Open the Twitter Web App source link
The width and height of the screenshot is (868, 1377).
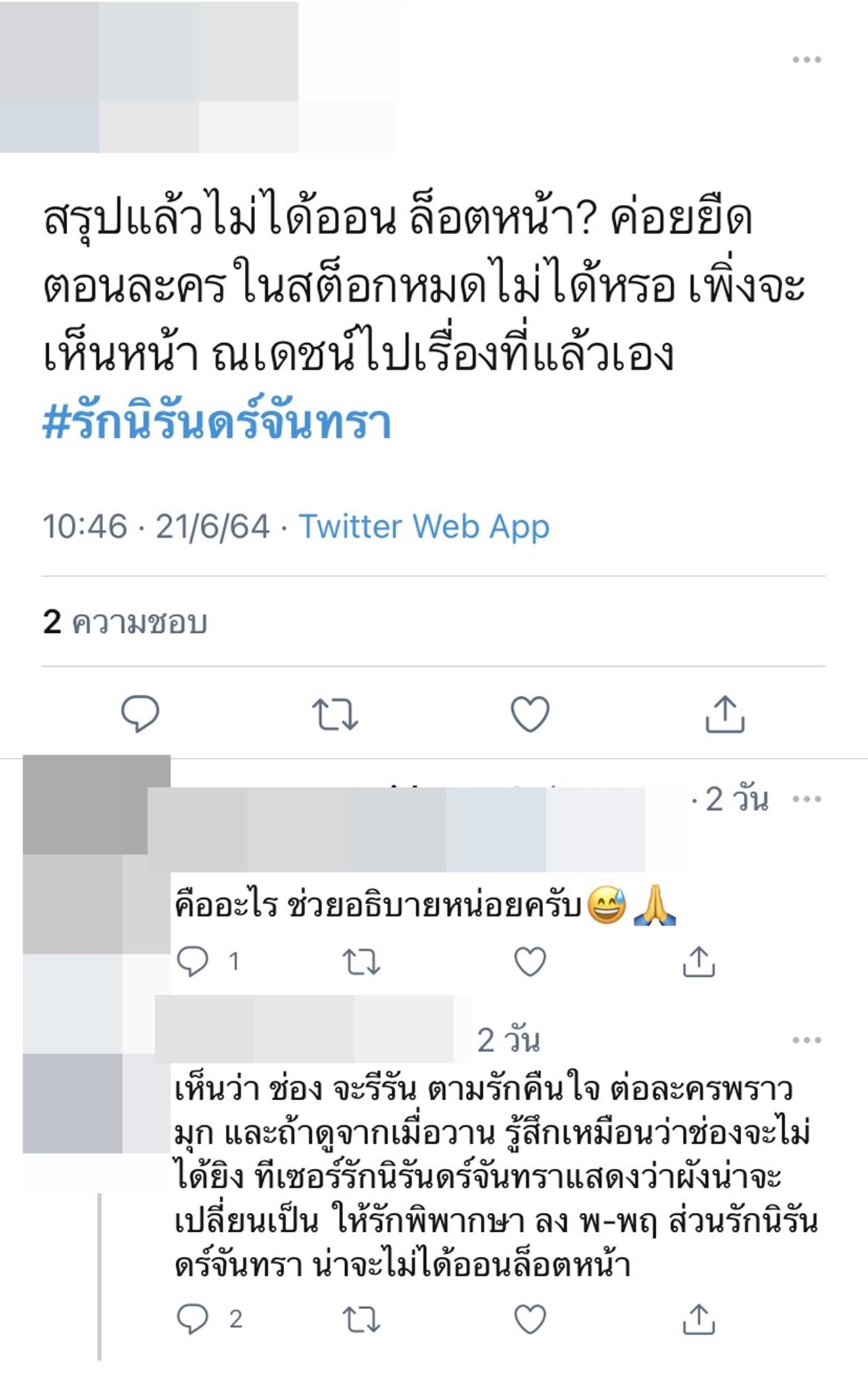tap(424, 526)
